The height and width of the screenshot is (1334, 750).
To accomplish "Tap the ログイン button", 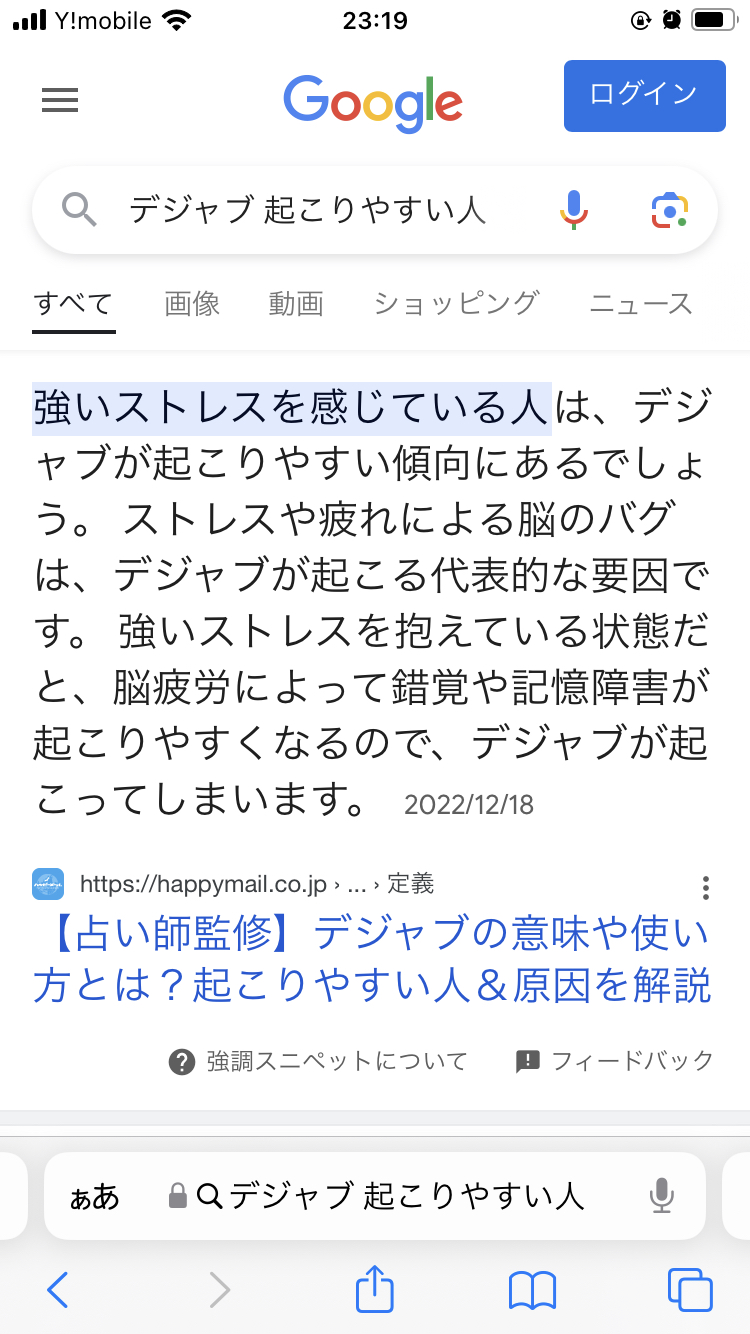I will [644, 96].
